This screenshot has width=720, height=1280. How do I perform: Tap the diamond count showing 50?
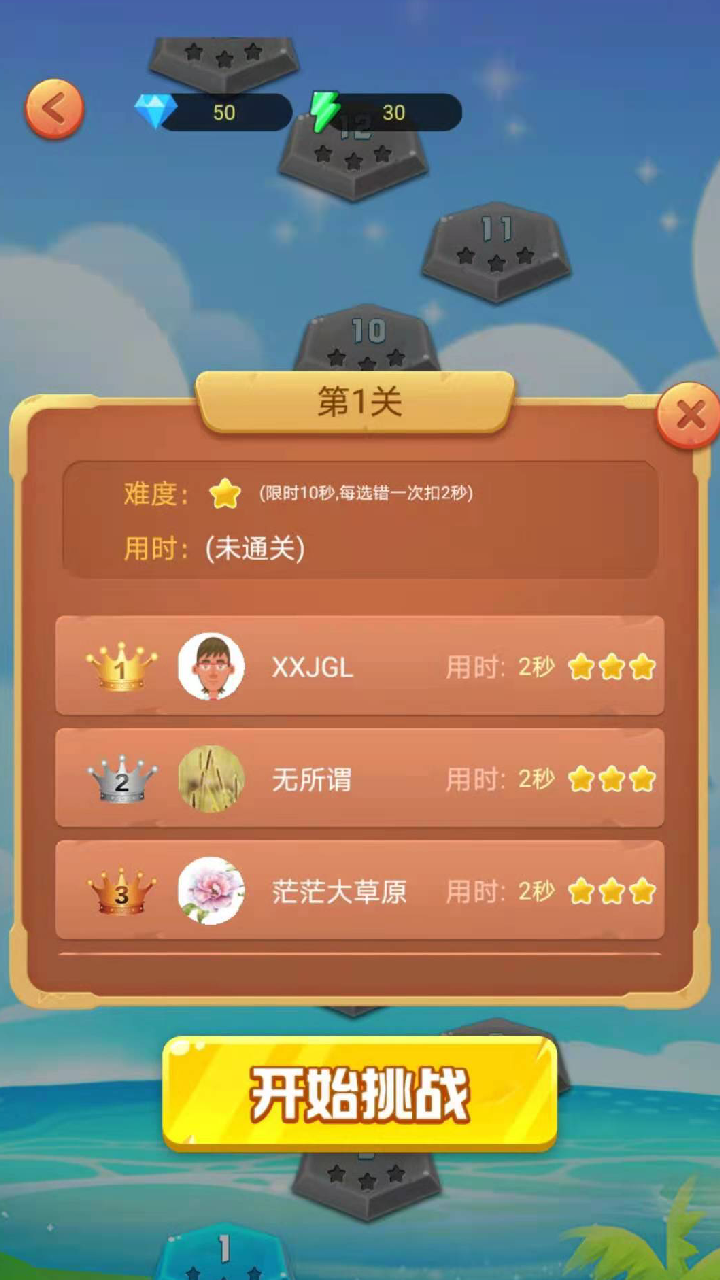tap(225, 112)
